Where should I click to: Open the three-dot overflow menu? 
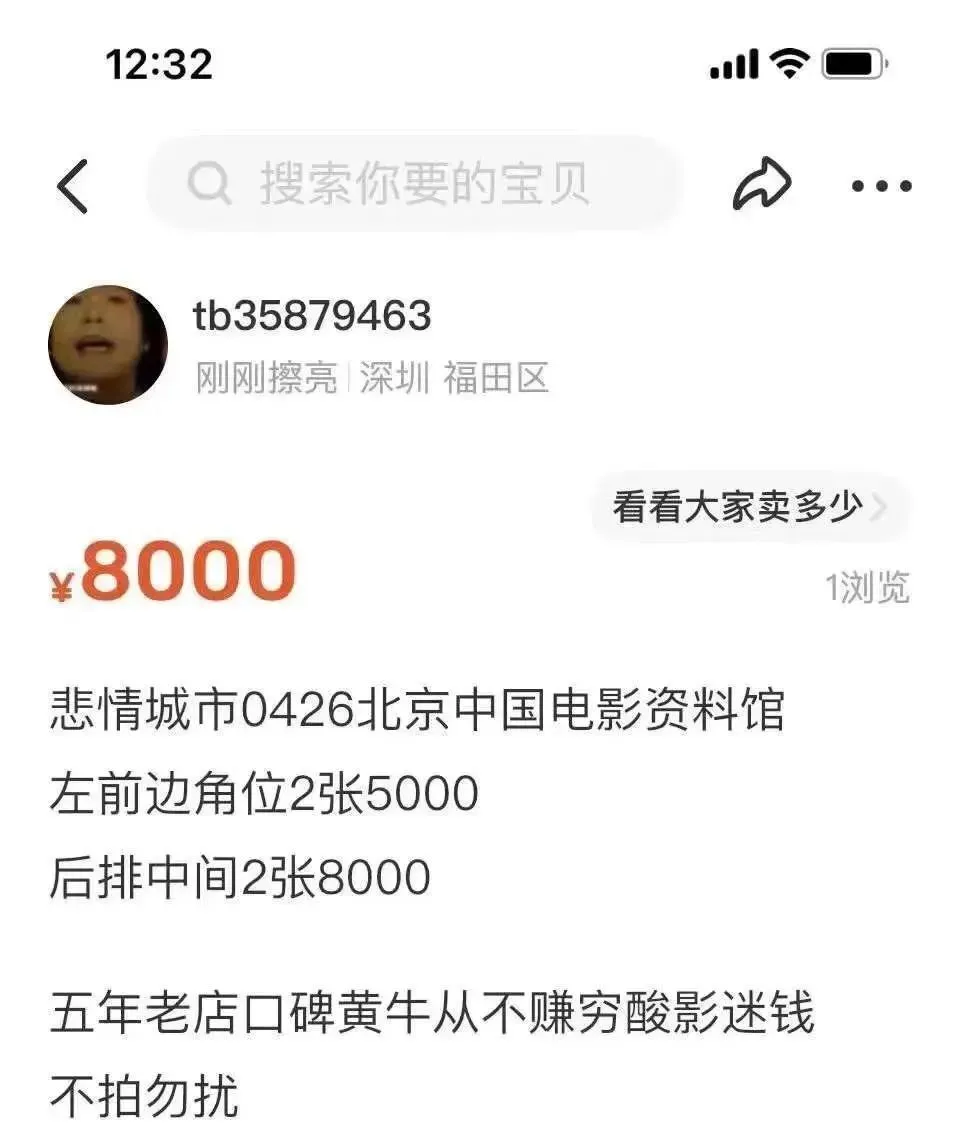point(881,185)
